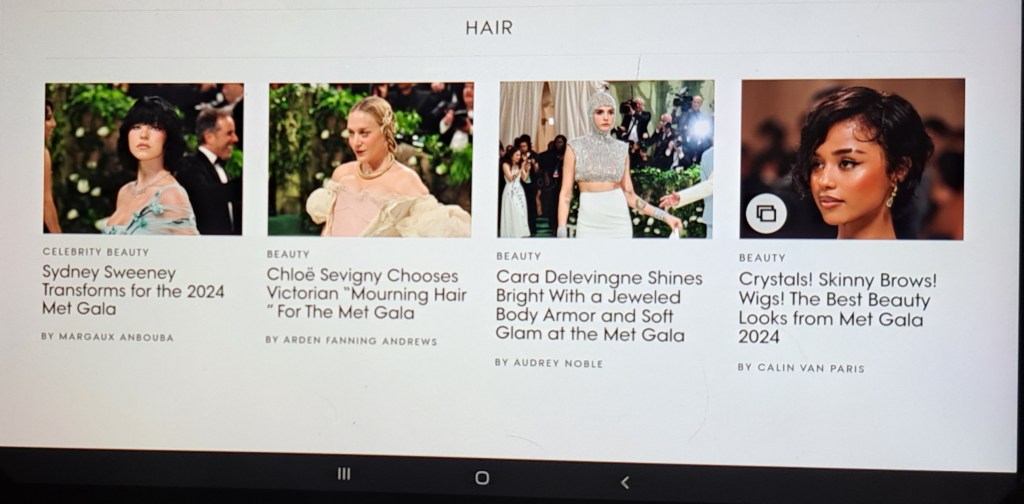Tap the system back button
1024x504 pixels.
[625, 482]
